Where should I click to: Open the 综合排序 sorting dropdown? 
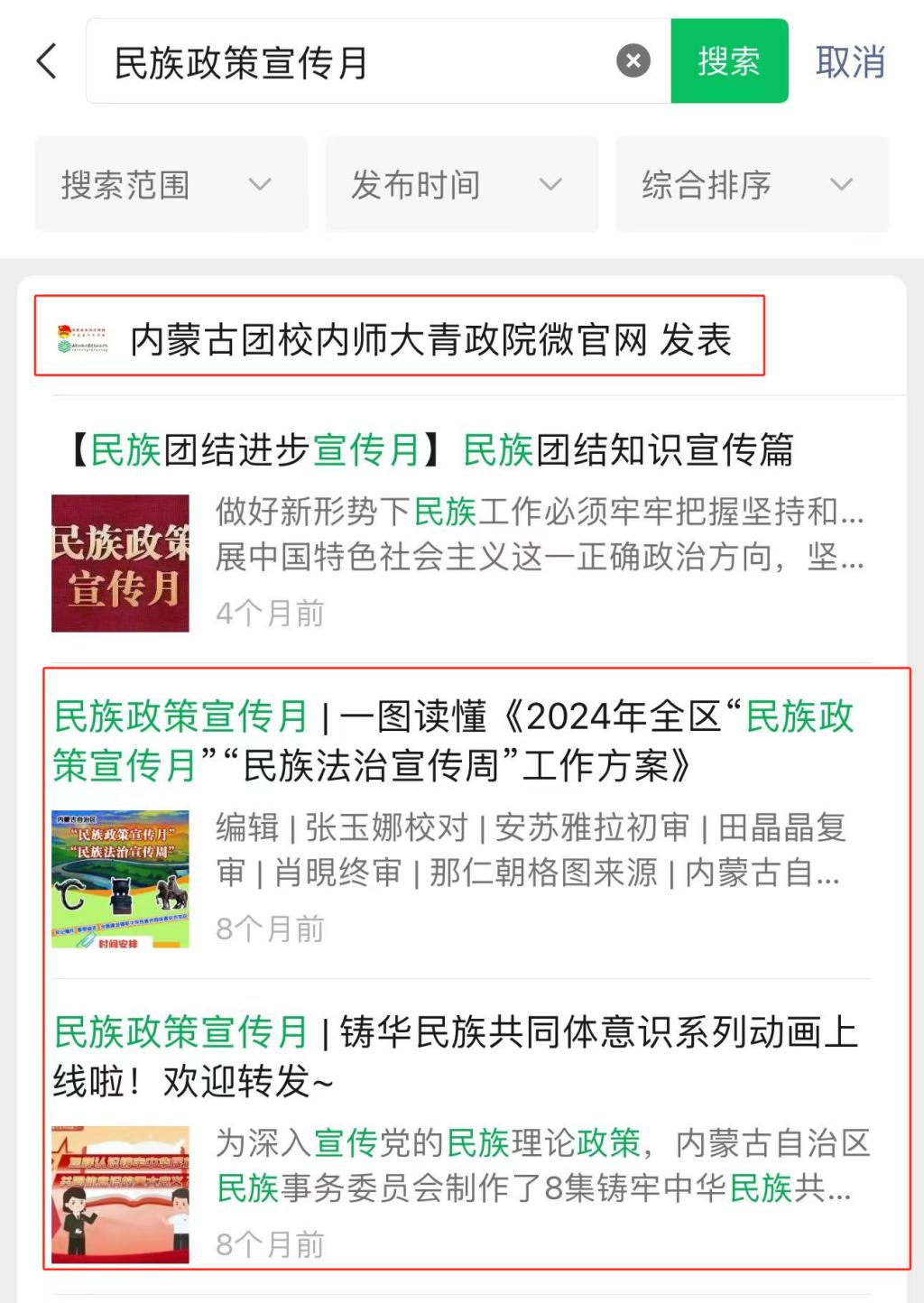coord(752,185)
